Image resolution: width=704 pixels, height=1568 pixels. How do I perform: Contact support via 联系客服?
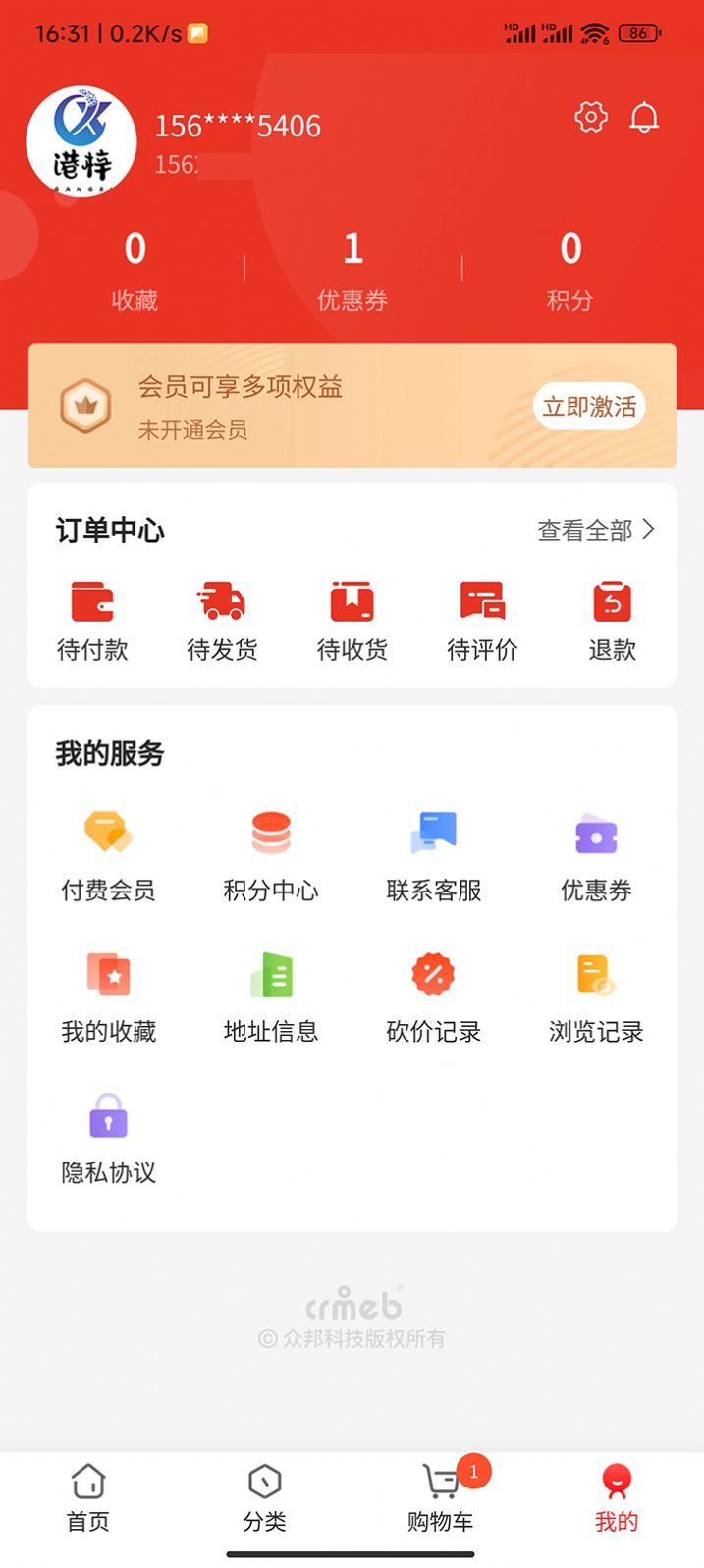pyautogui.click(x=434, y=856)
